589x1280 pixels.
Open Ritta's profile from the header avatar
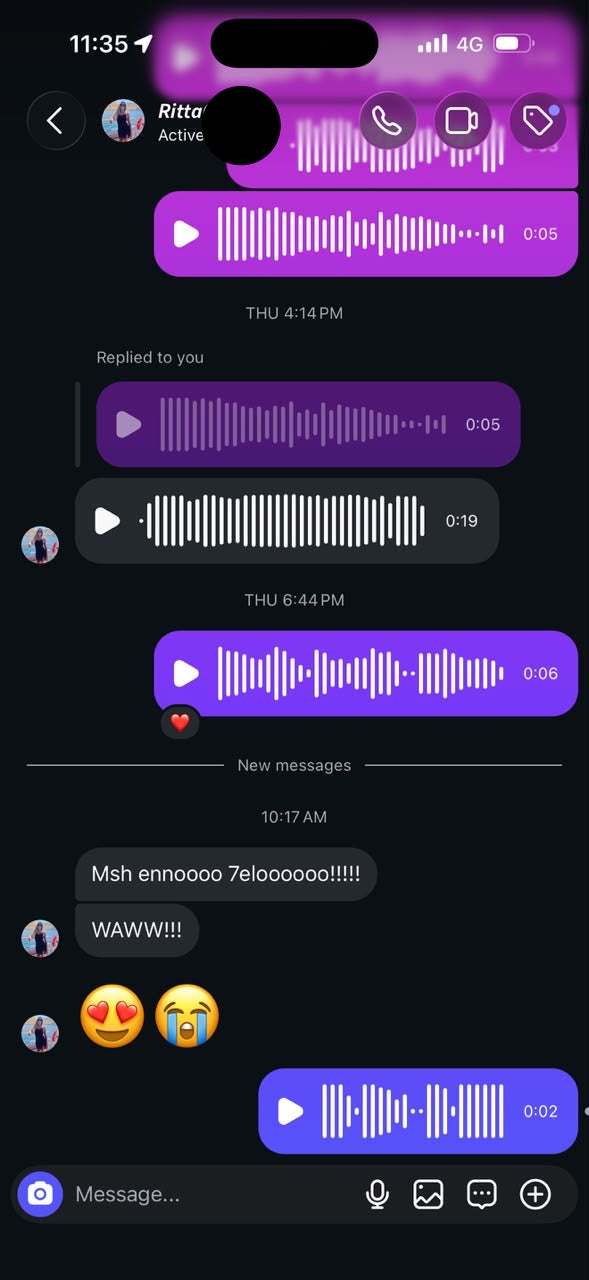coord(123,121)
